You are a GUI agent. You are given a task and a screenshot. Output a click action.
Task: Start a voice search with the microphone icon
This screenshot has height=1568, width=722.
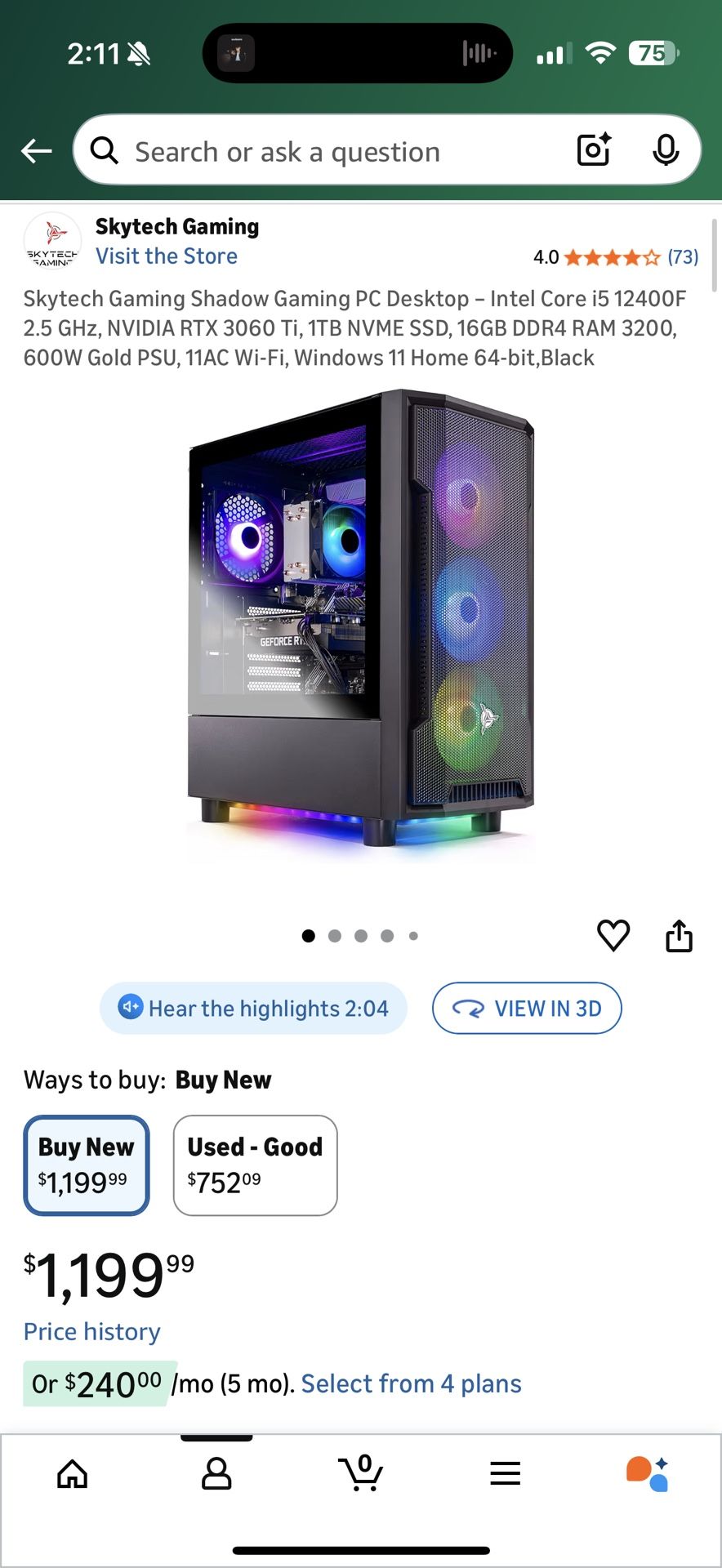click(x=667, y=150)
